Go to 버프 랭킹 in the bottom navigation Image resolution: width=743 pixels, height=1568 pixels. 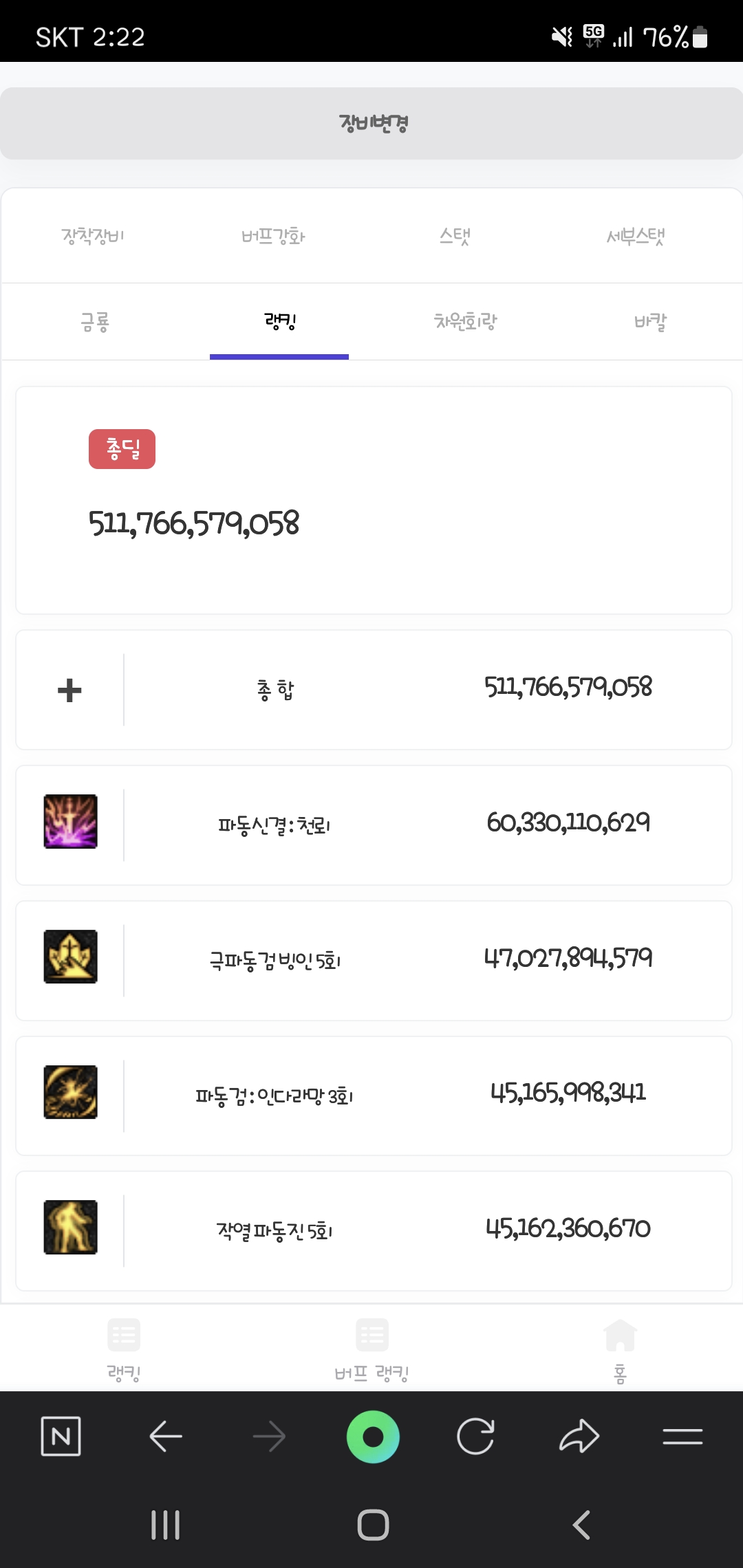[x=371, y=1349]
